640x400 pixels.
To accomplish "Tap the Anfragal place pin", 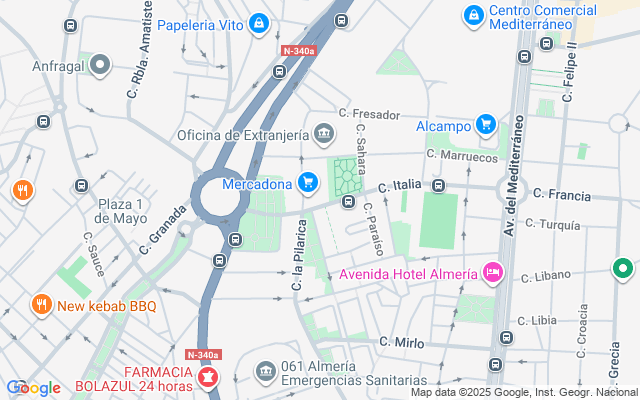I will click(x=99, y=67).
